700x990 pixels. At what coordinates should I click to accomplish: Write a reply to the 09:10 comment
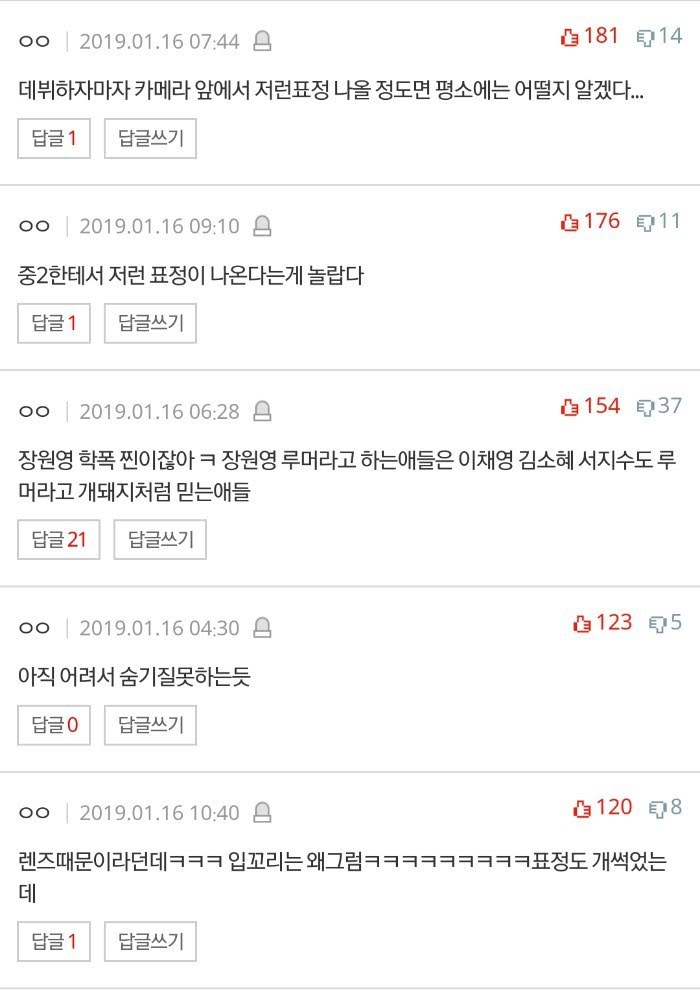[150, 323]
